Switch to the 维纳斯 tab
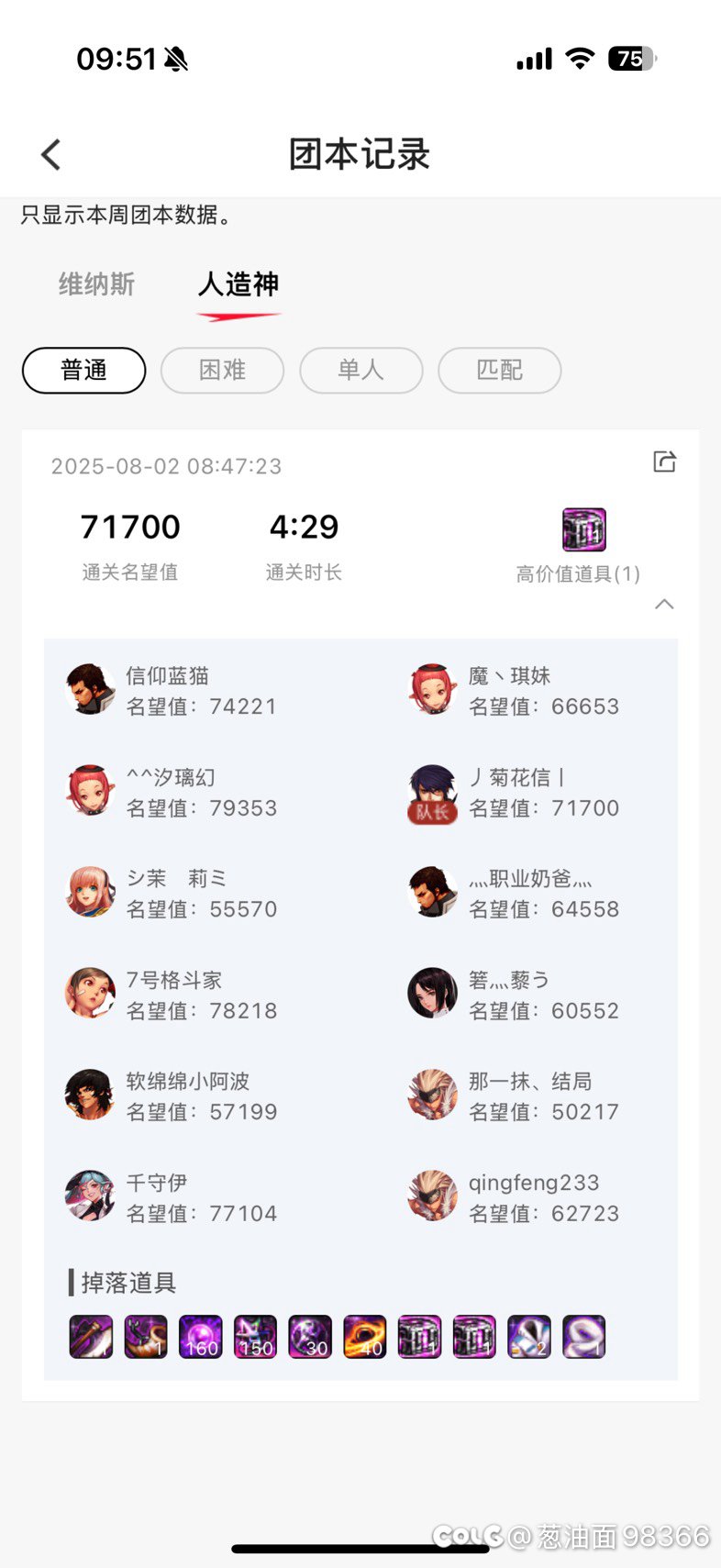This screenshot has height=1568, width=721. 97,284
